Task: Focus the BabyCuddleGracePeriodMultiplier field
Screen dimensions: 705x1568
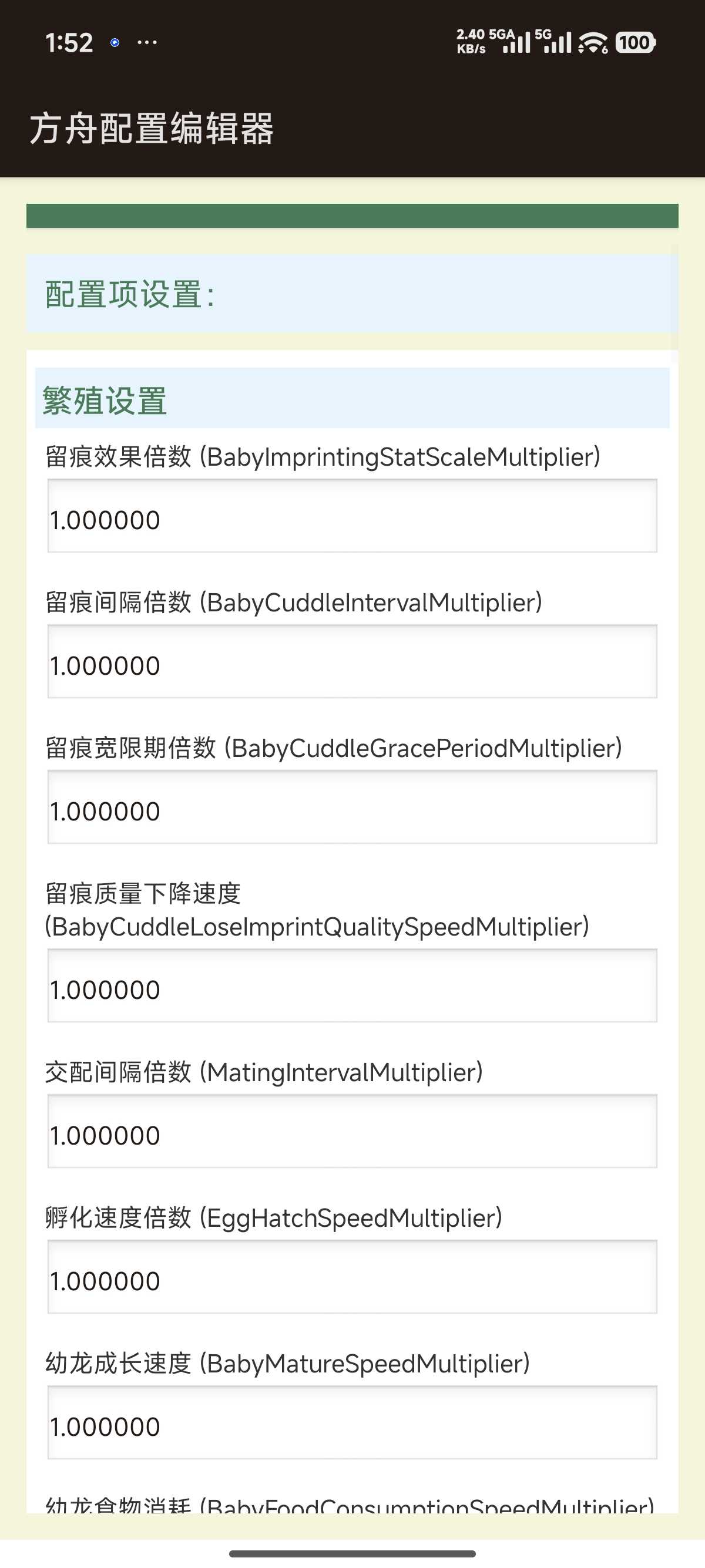Action: 352,807
